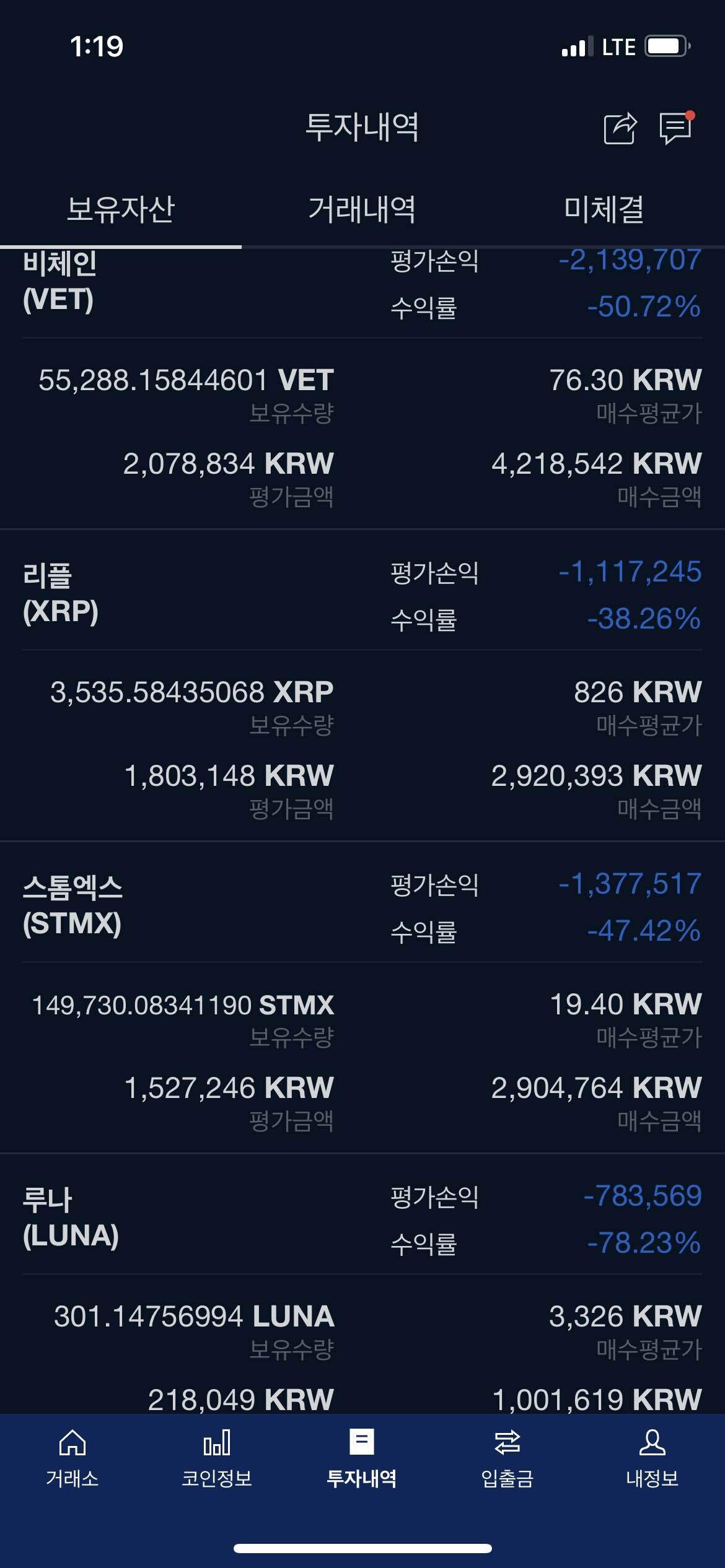The width and height of the screenshot is (725, 1568).
Task: Go to the 입출금 tab
Action: (507, 1458)
